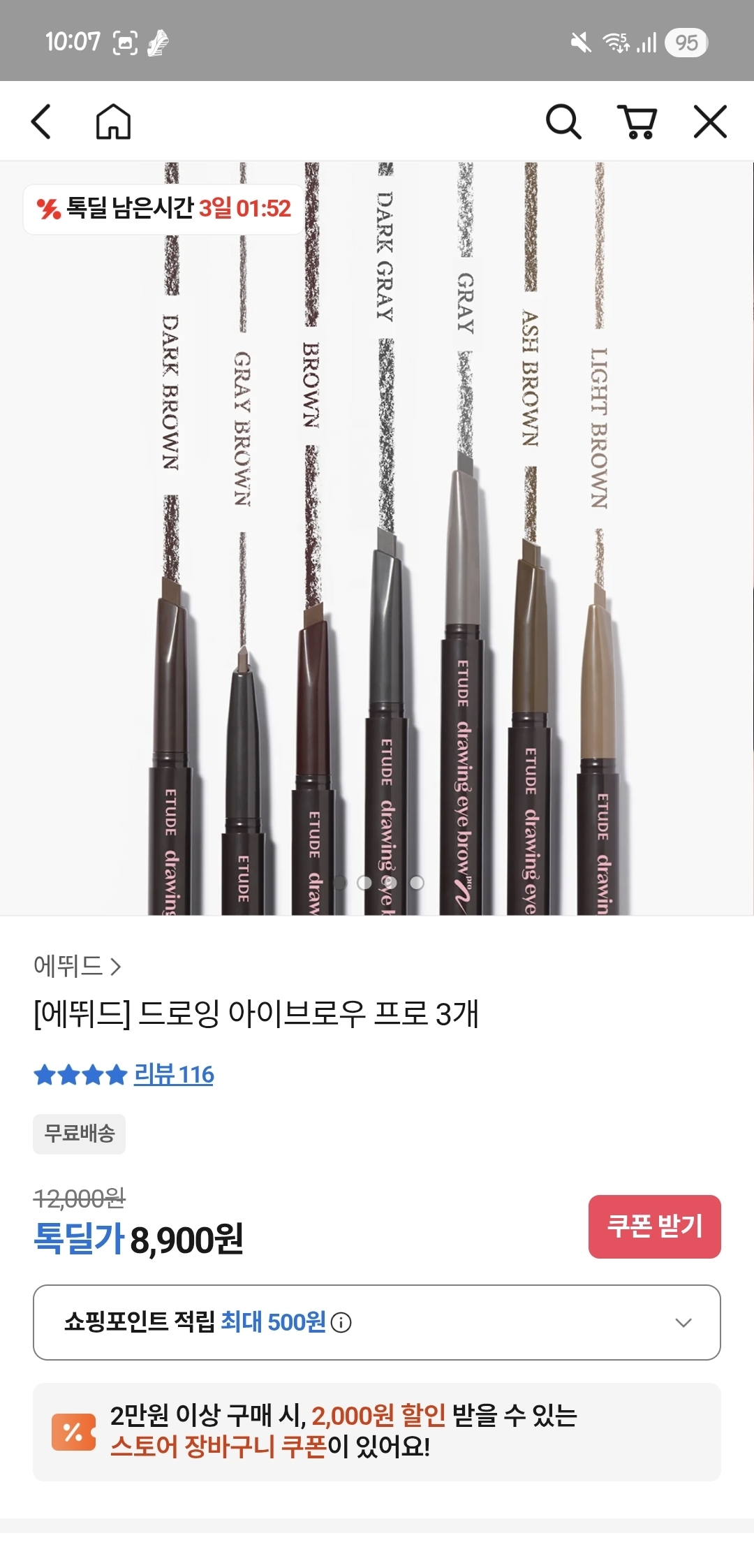This screenshot has width=754, height=1568.
Task: Open the 스토어 장바구니 쿠폰 banner
Action: click(x=377, y=1432)
